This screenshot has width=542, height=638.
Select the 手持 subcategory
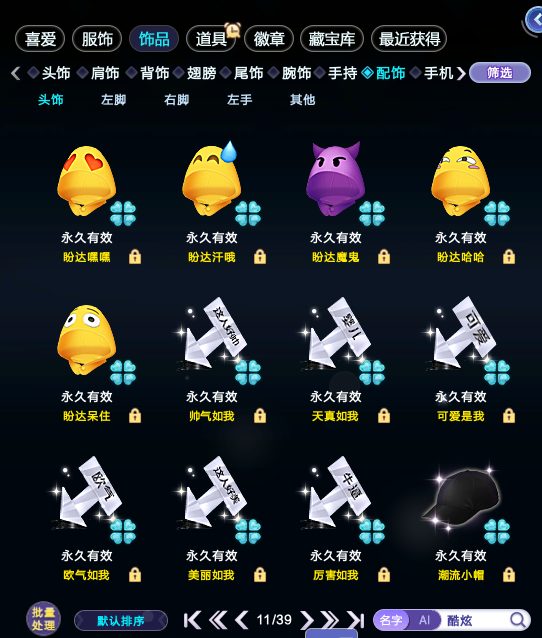click(343, 73)
